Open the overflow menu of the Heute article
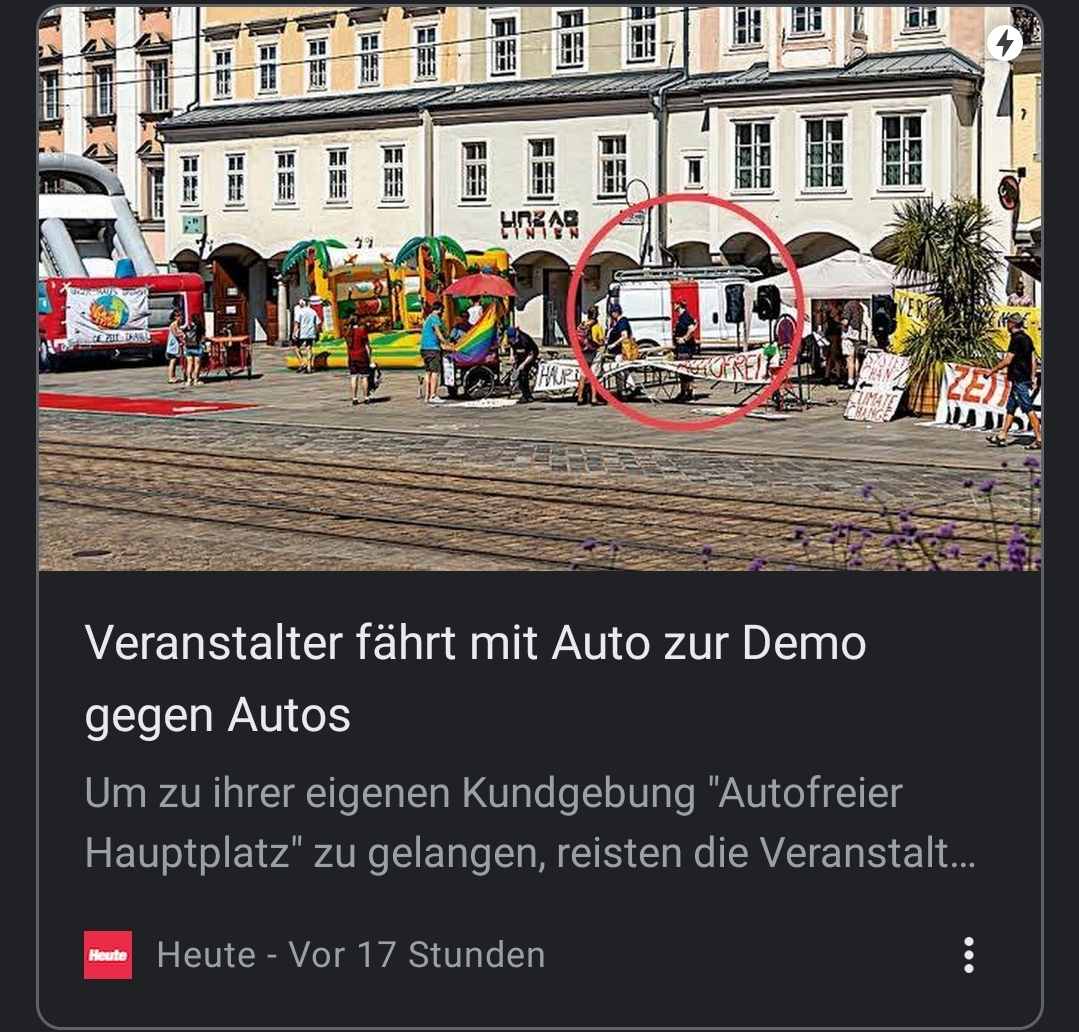Image resolution: width=1079 pixels, height=1032 pixels. click(967, 955)
